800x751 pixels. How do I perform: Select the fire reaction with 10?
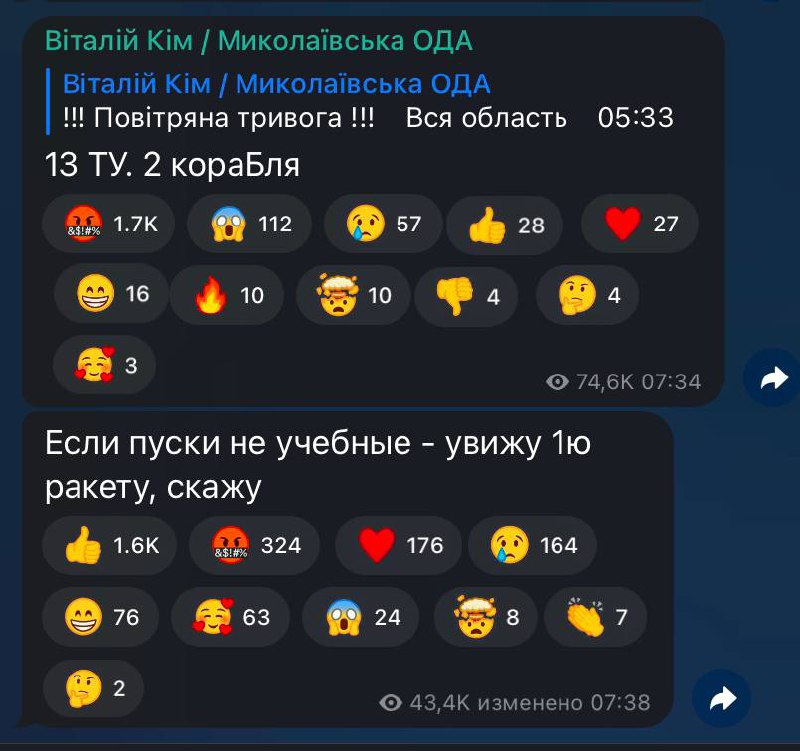pyautogui.click(x=227, y=295)
